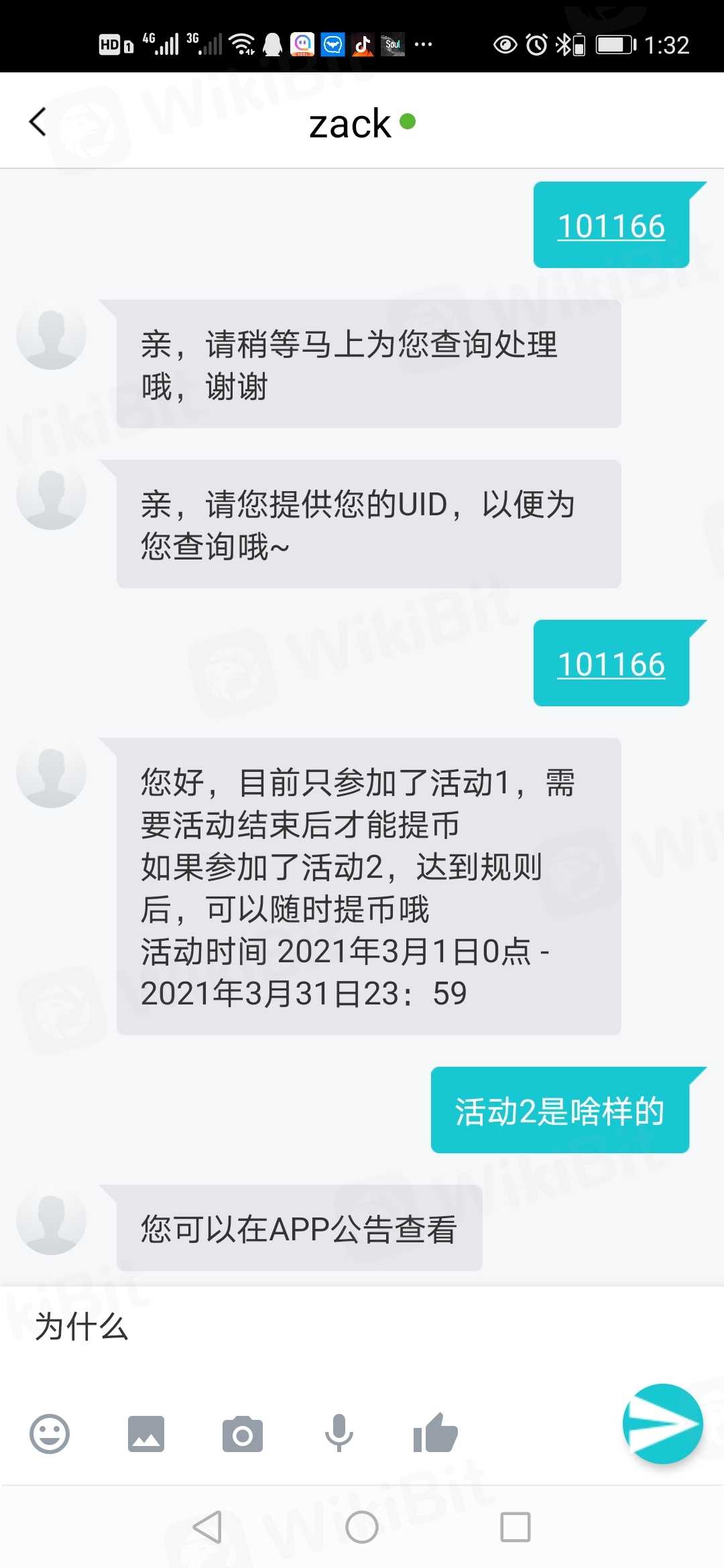Send the typed message

pos(662,1423)
